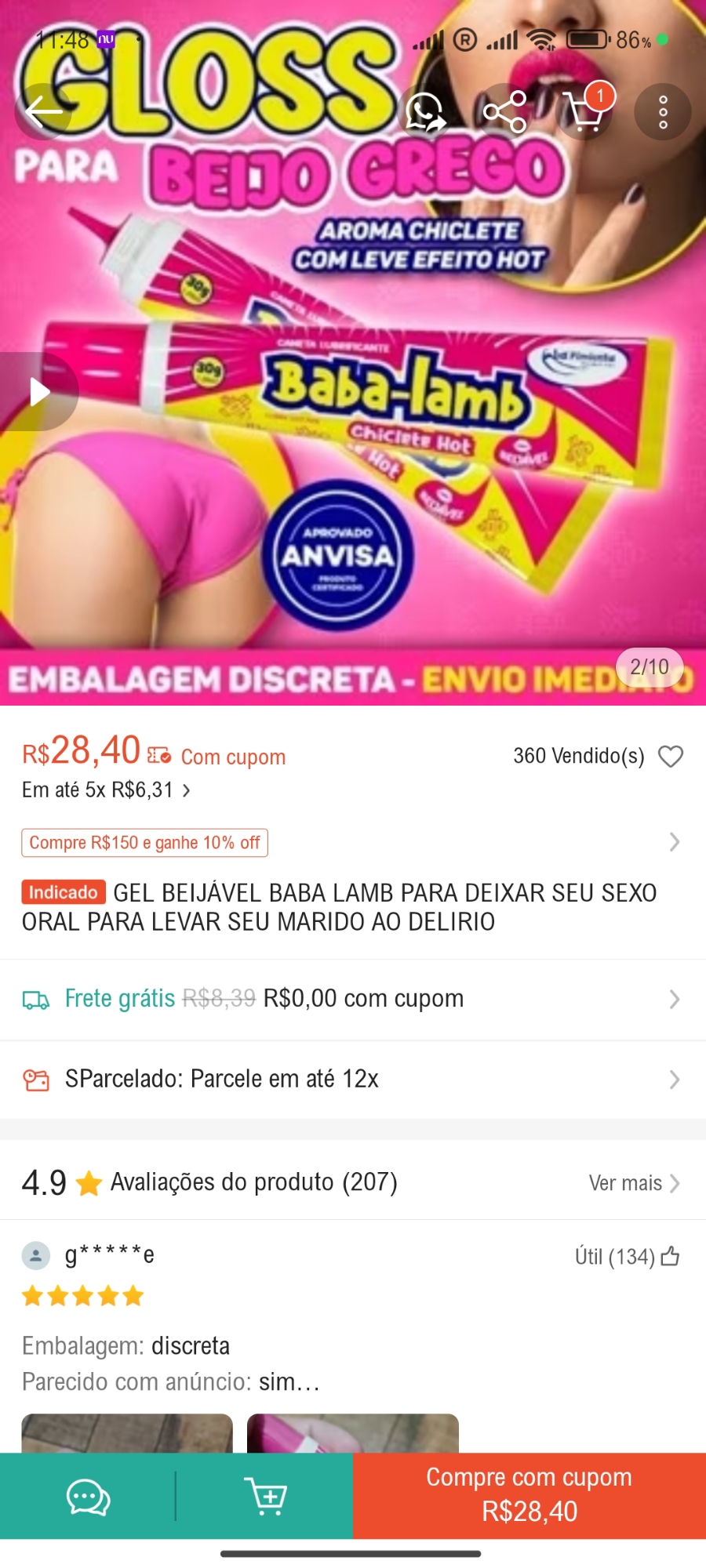Open the Compre R$150 10% off offer
The height and width of the screenshot is (1568, 706).
pos(144,843)
